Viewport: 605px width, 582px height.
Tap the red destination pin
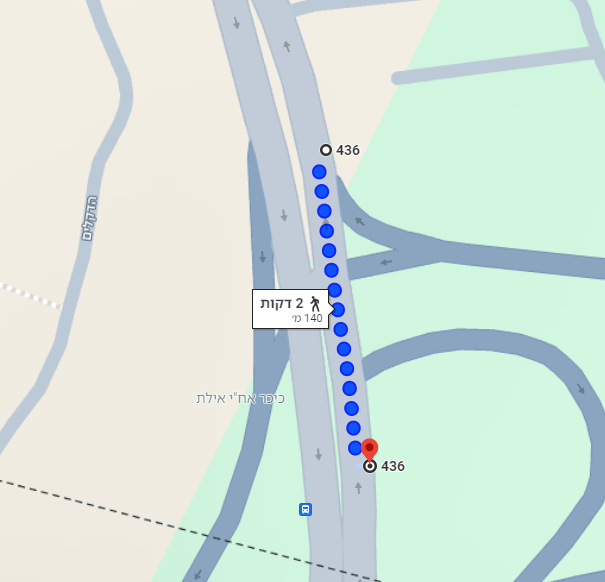pos(369,449)
